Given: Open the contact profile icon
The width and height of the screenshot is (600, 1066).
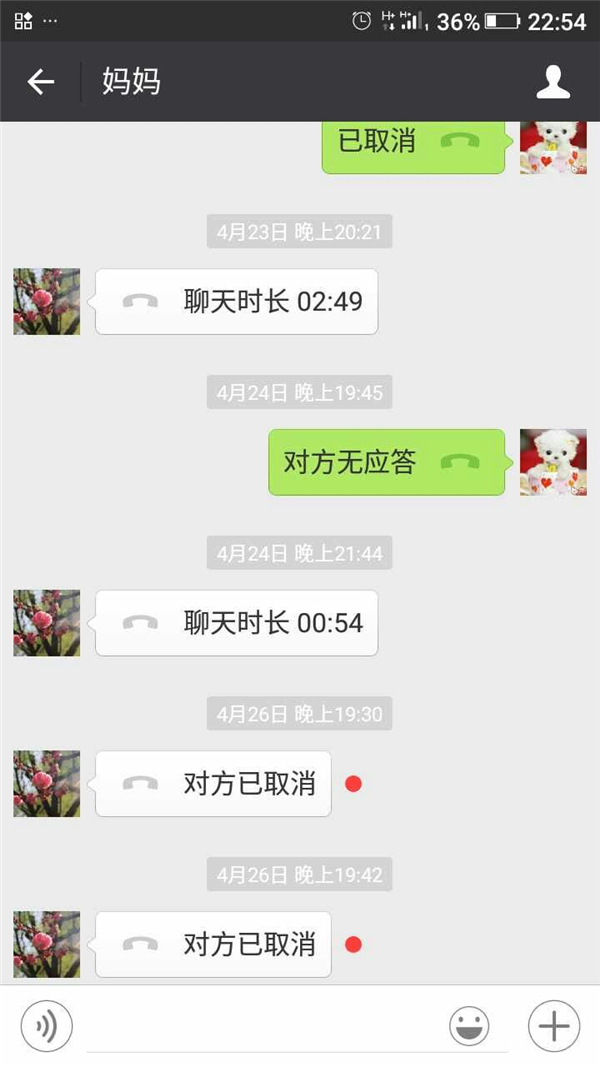Looking at the screenshot, I should click(553, 82).
